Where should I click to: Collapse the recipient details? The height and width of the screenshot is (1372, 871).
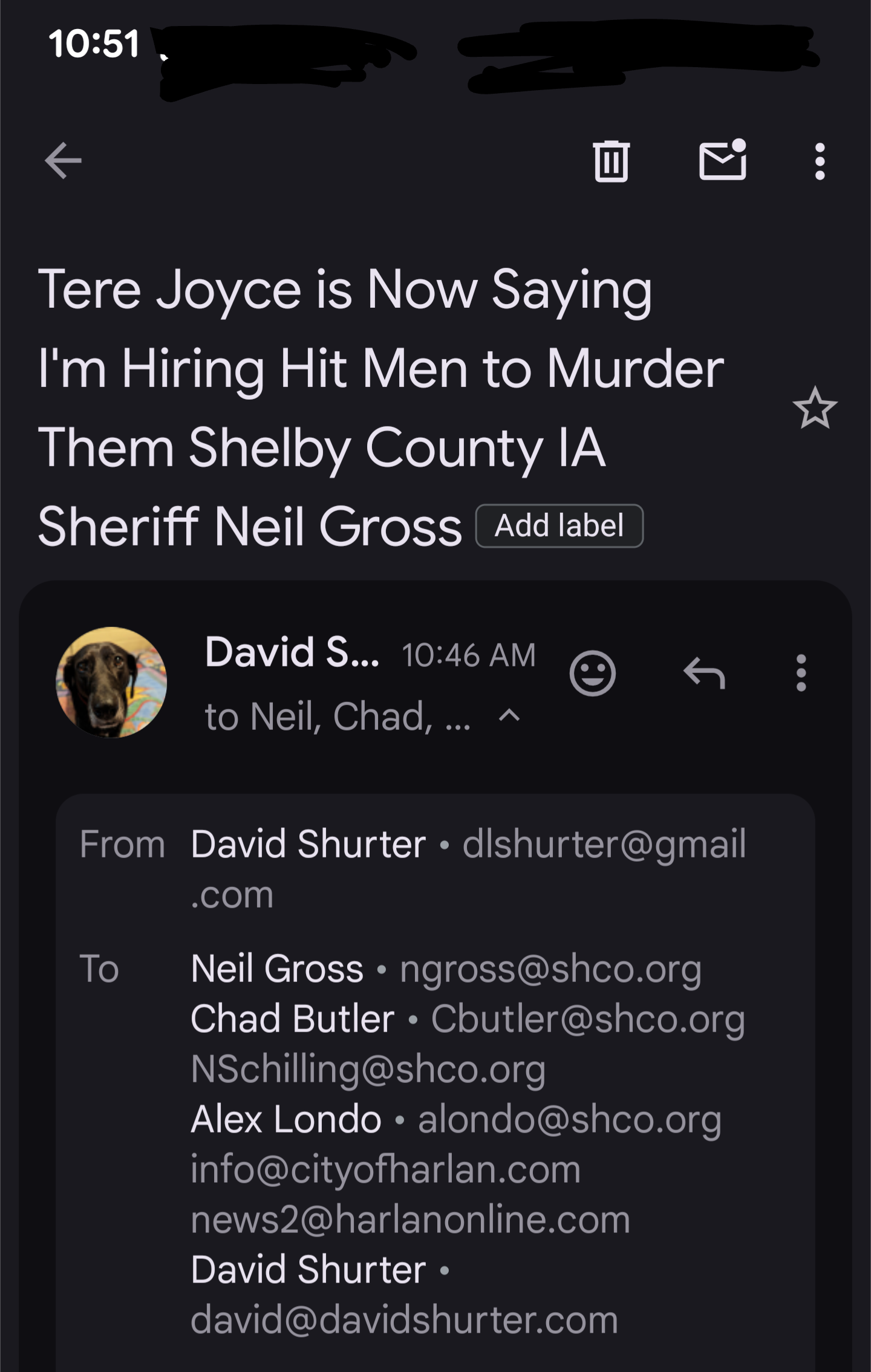(x=509, y=716)
